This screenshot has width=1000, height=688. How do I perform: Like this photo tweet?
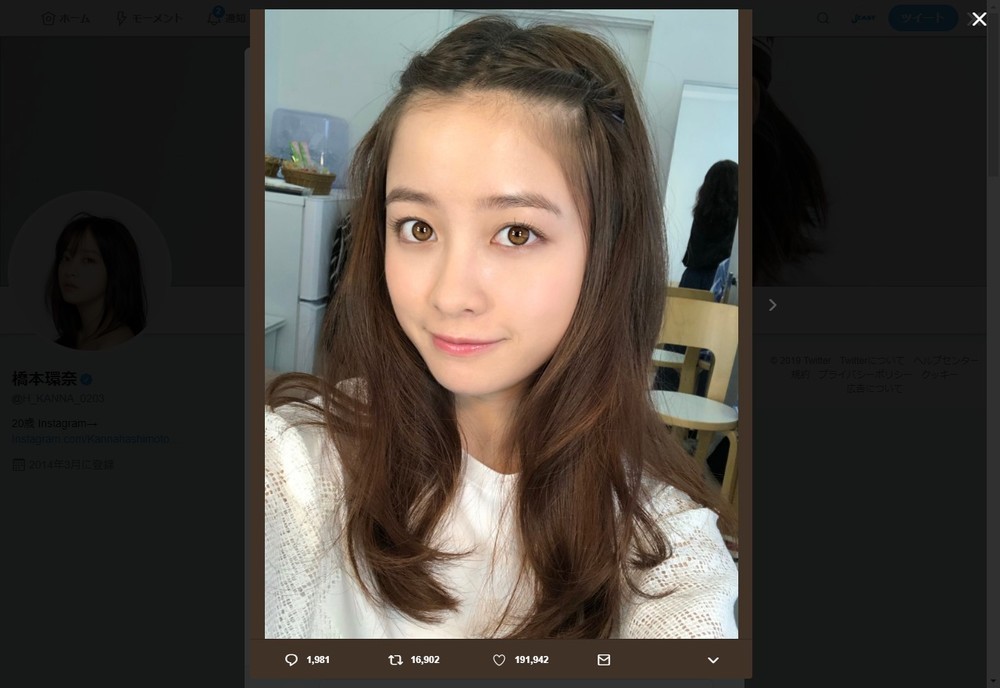(499, 660)
